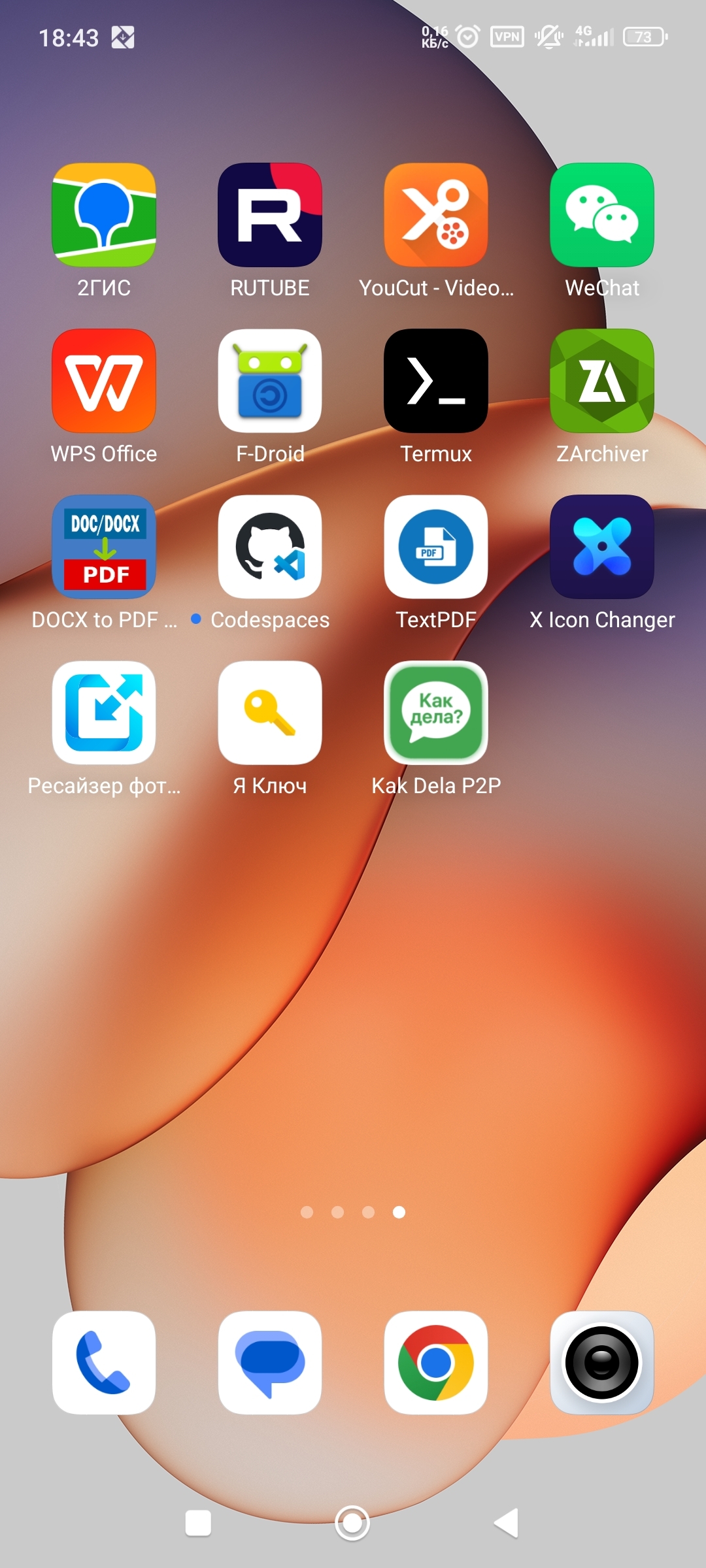Open Kak Dela P2P

click(436, 713)
